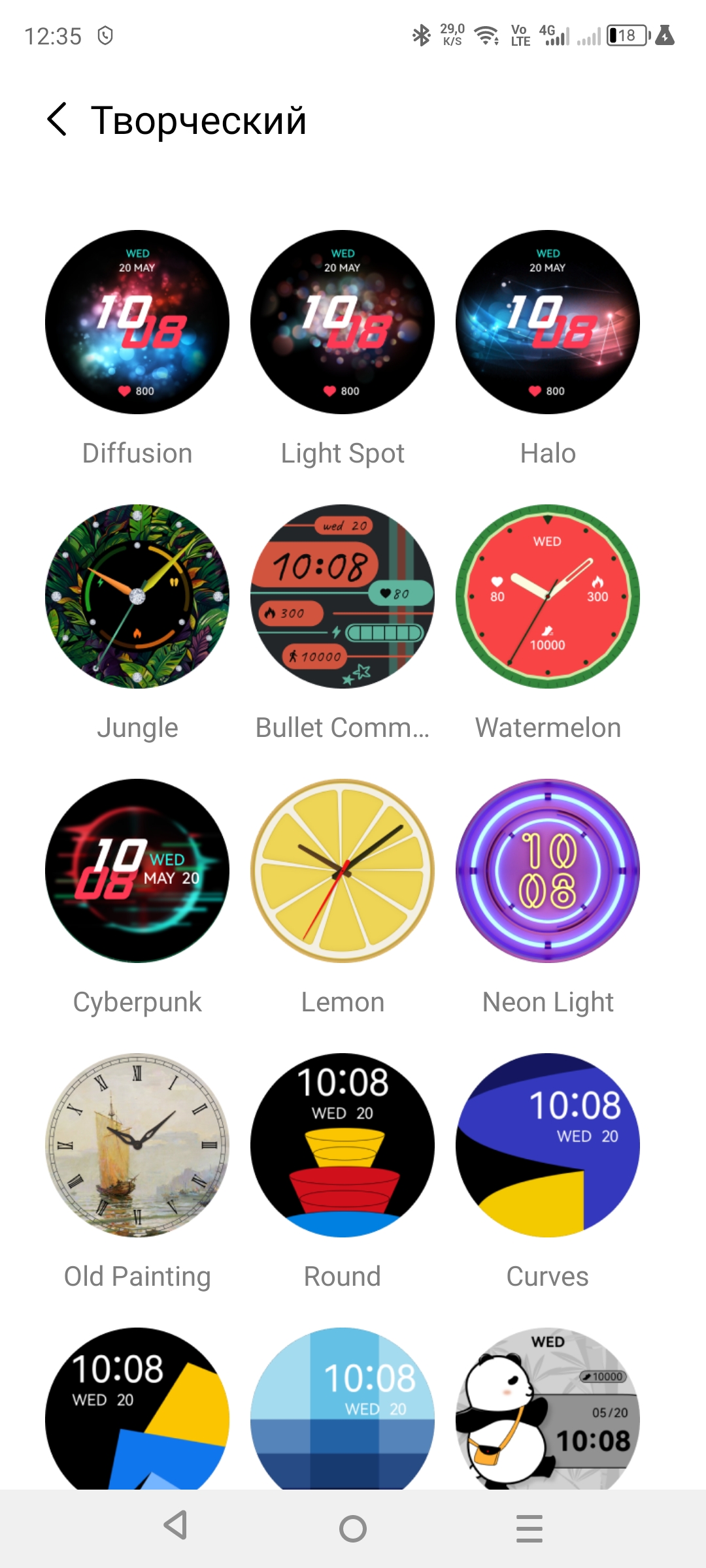Open the Cyberpunk watch face

[137, 871]
